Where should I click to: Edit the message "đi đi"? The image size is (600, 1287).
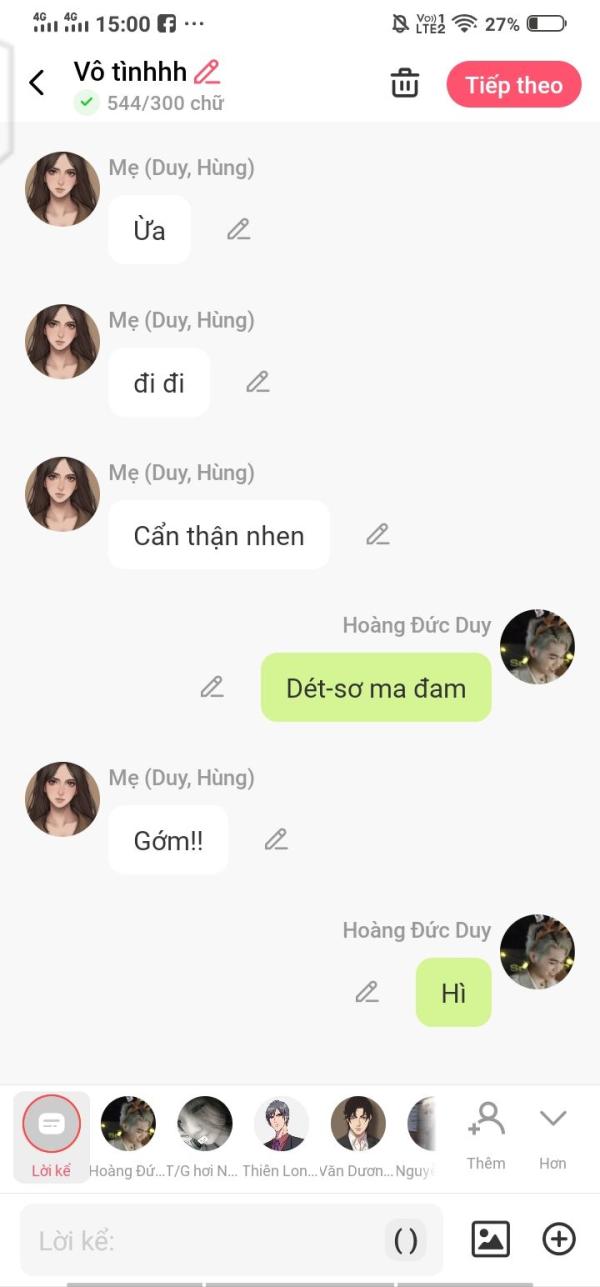[258, 382]
